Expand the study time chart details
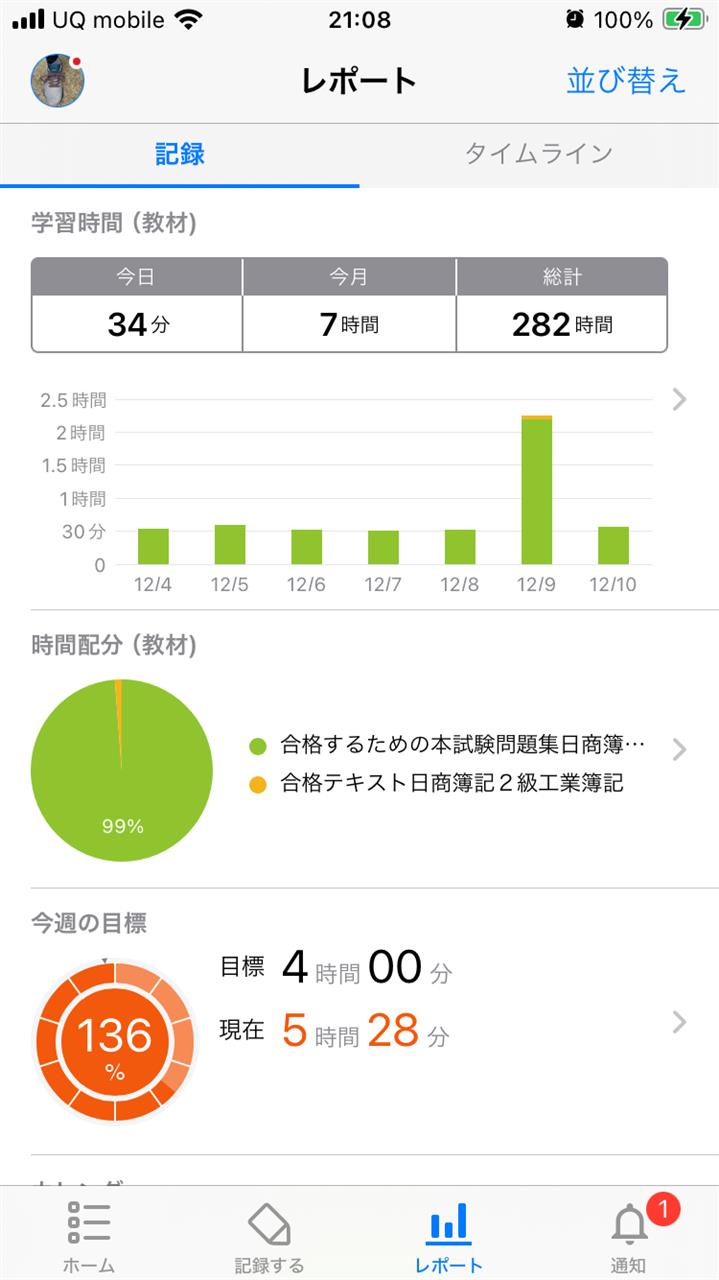Screen dimensions: 719x1280 click(x=680, y=400)
